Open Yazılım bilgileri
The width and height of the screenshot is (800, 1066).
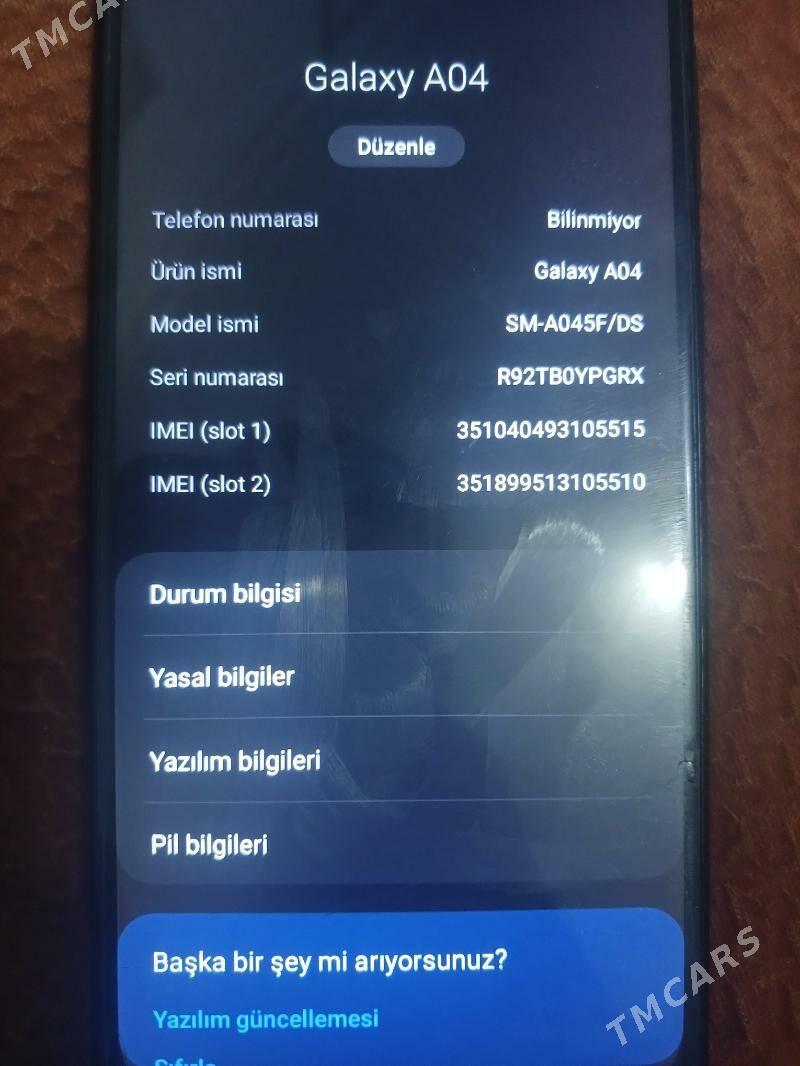(235, 761)
